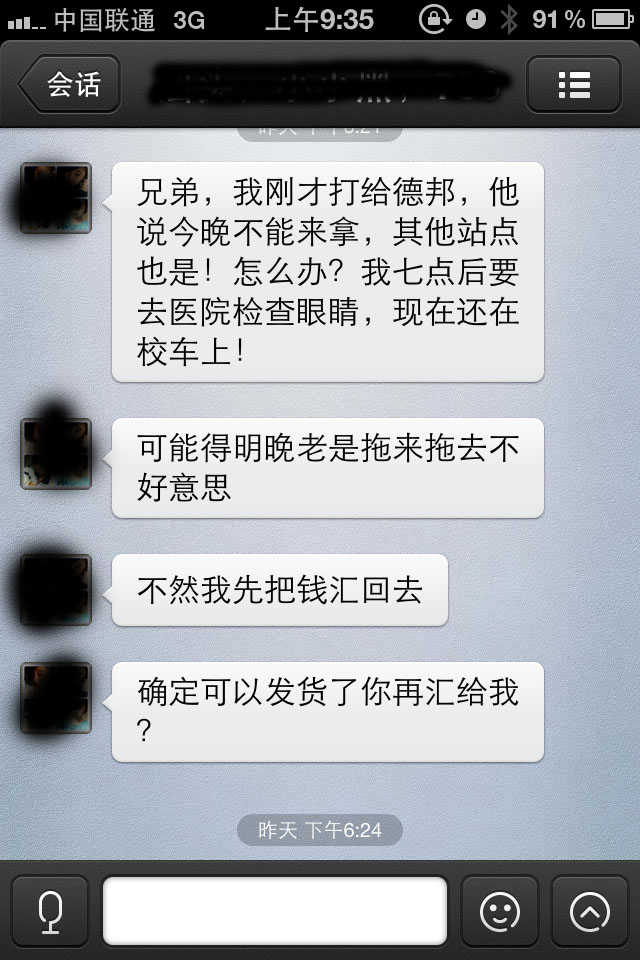
Task: Focus the message text field
Action: point(275,910)
